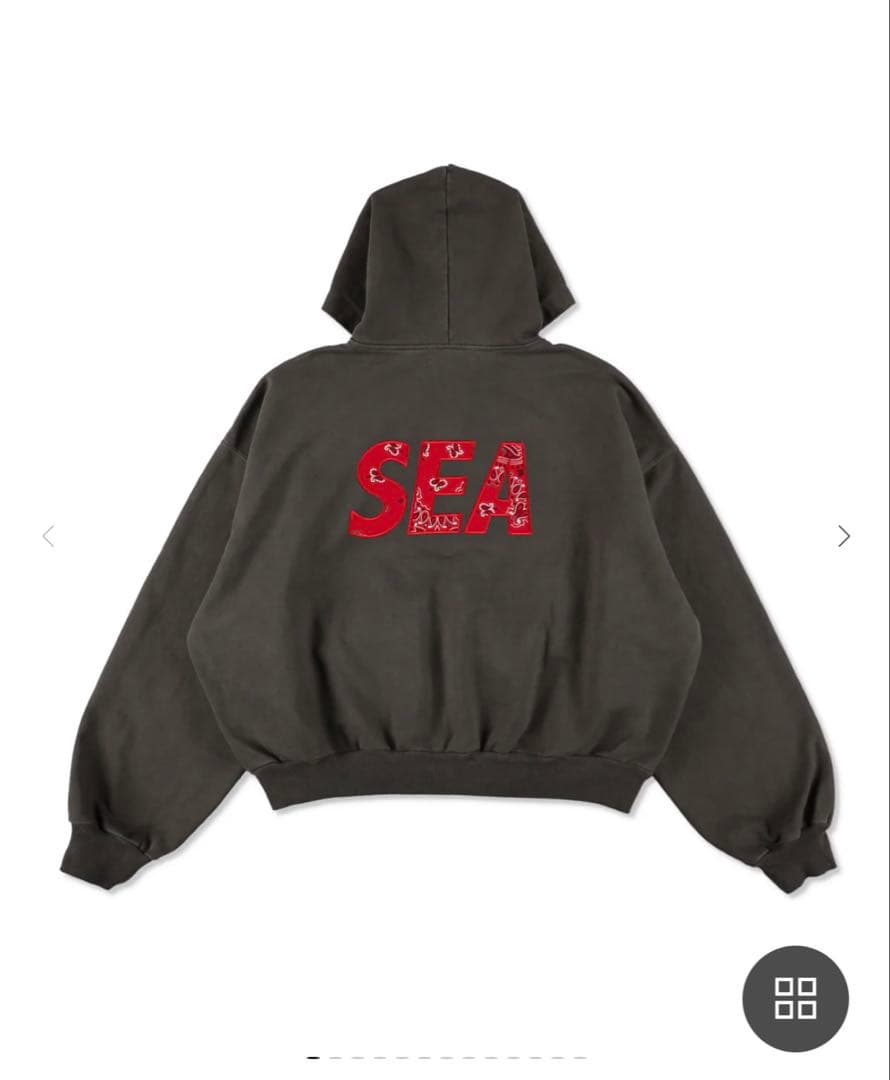The width and height of the screenshot is (890, 1080).
Task: Switch to the third image indicator dot
Action: click(x=356, y=1058)
